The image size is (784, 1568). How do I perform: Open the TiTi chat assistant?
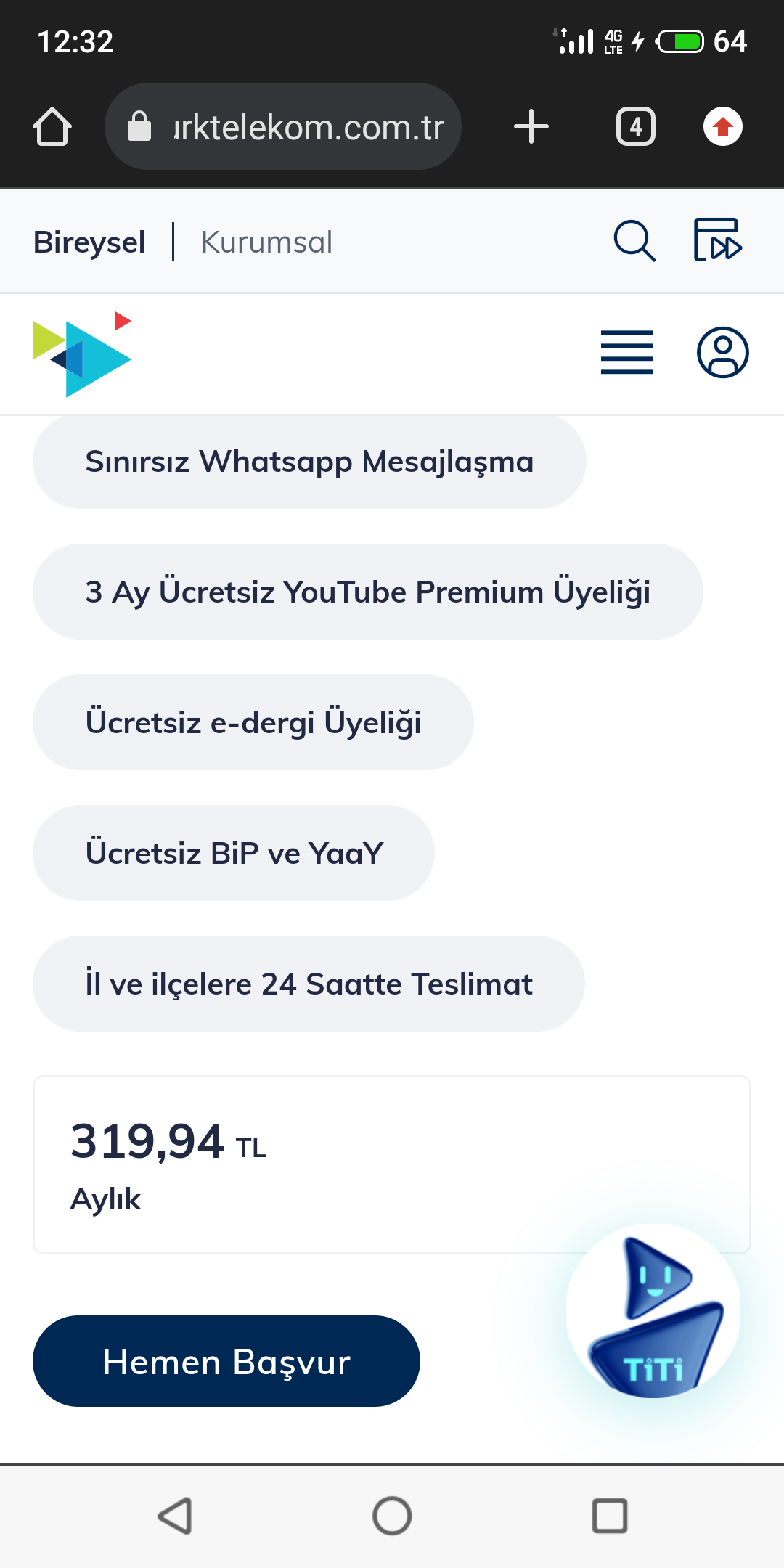(653, 1311)
